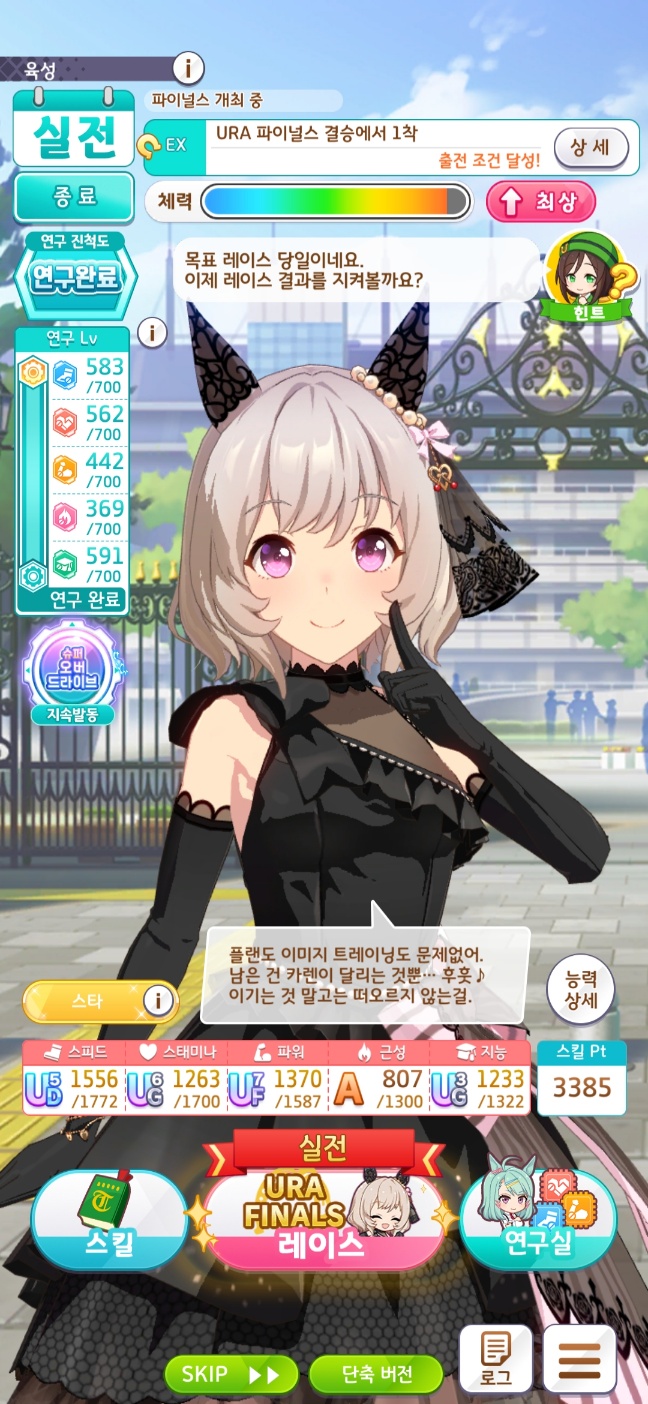This screenshot has height=1404, width=648.
Task: Open the 연구실 research lab
Action: pyautogui.click(x=538, y=1219)
